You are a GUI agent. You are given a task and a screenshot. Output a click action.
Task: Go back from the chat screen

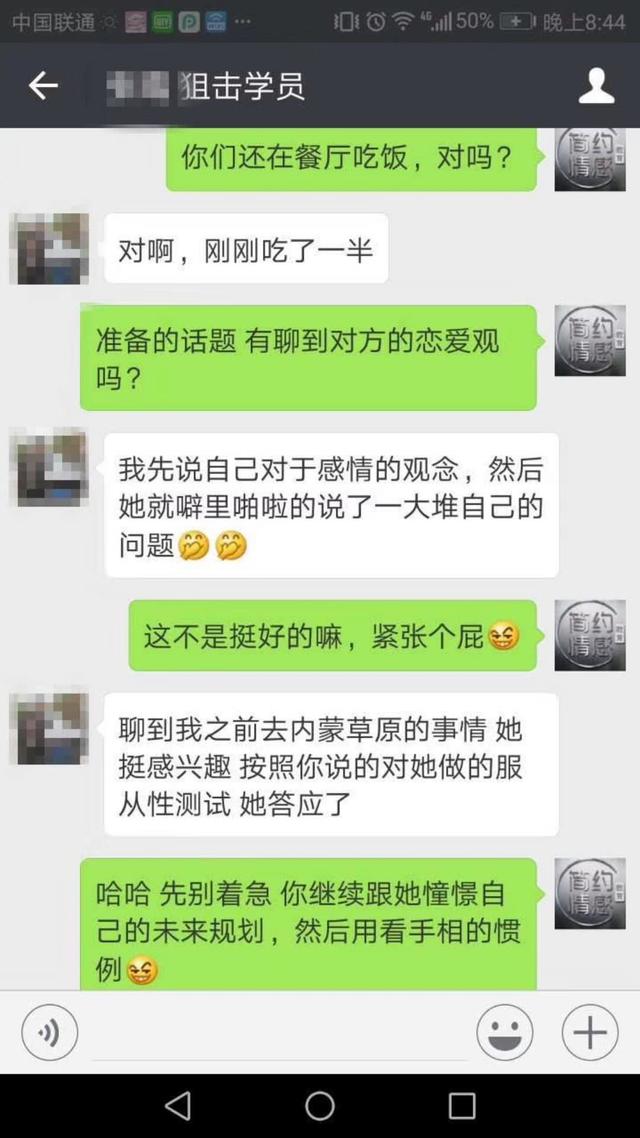43,87
